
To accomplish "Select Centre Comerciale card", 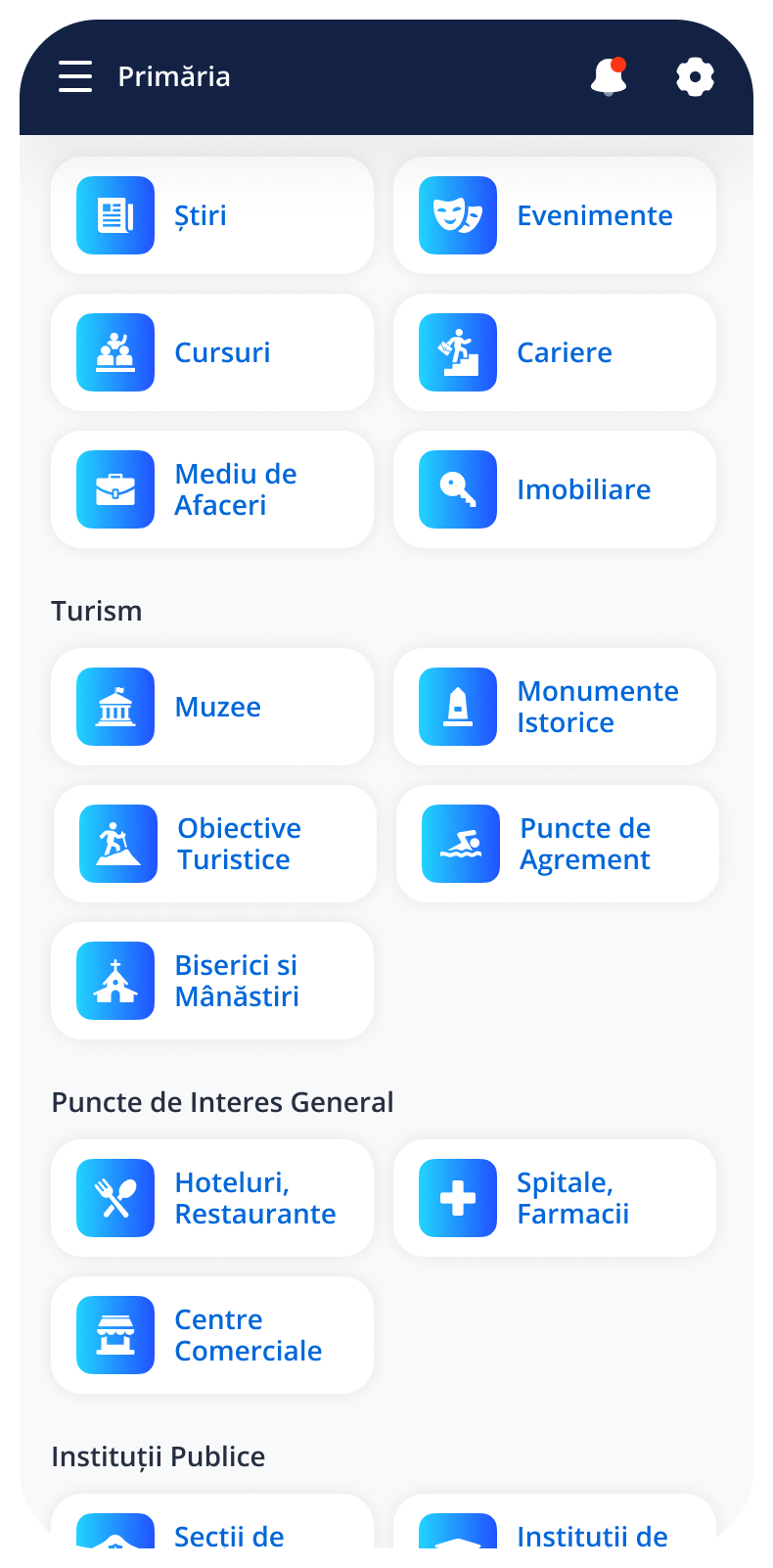I will 212,1335.
